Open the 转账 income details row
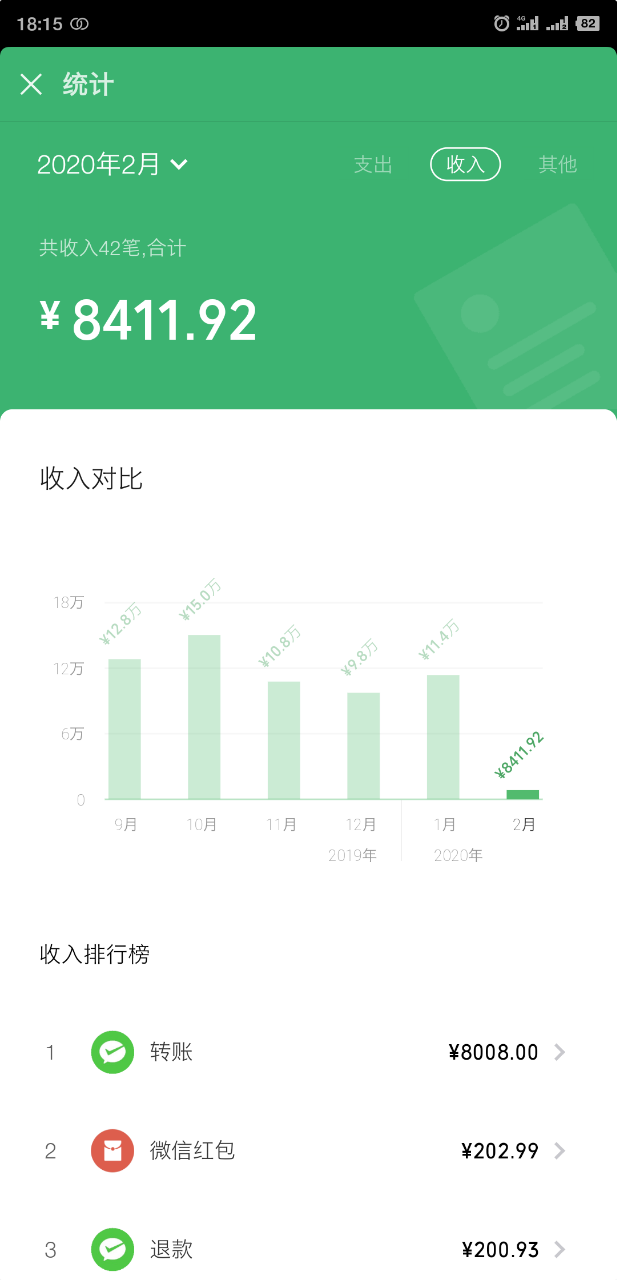The height and width of the screenshot is (1280, 617). 308,1052
